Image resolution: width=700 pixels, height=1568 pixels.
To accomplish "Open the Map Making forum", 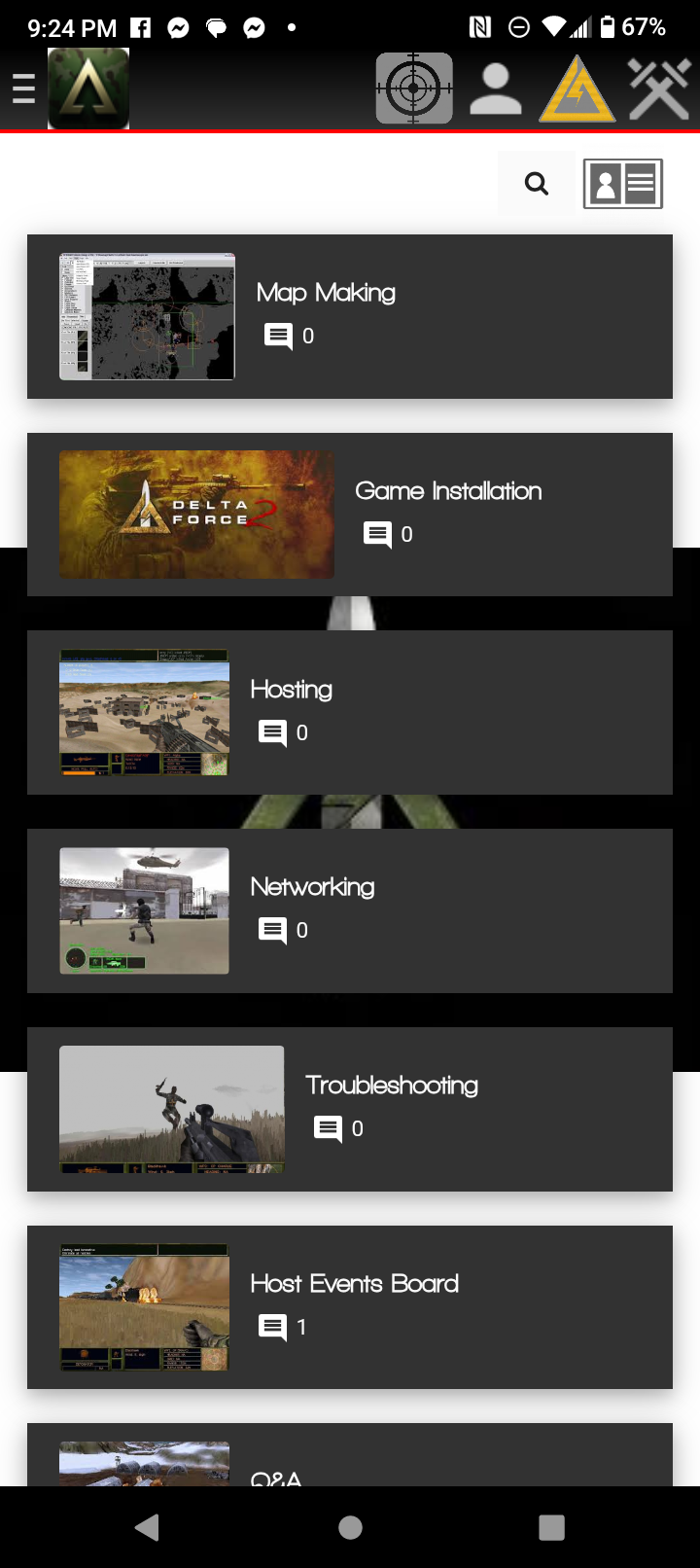I will tap(326, 293).
